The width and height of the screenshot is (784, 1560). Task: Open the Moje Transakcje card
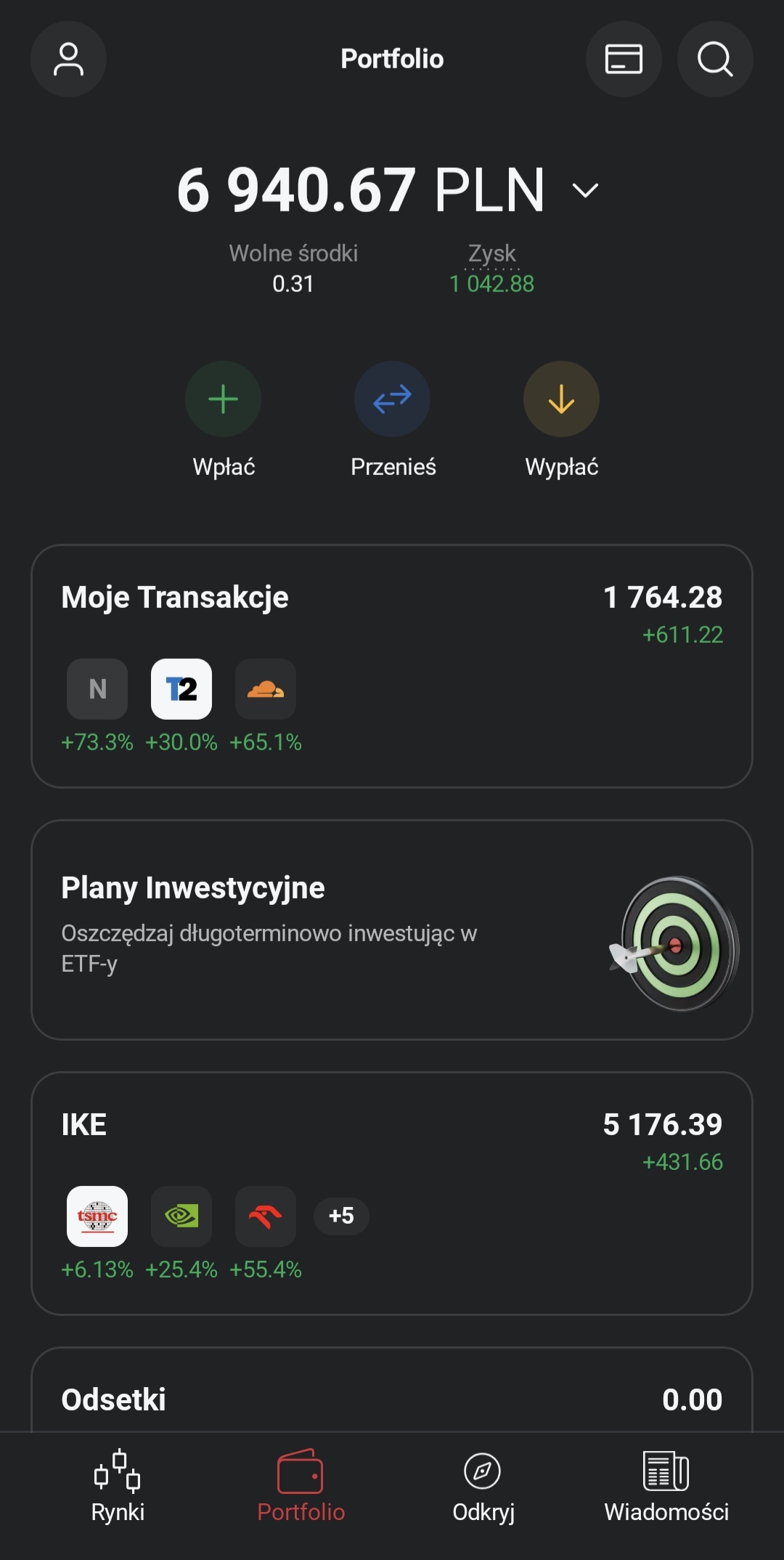click(392, 665)
